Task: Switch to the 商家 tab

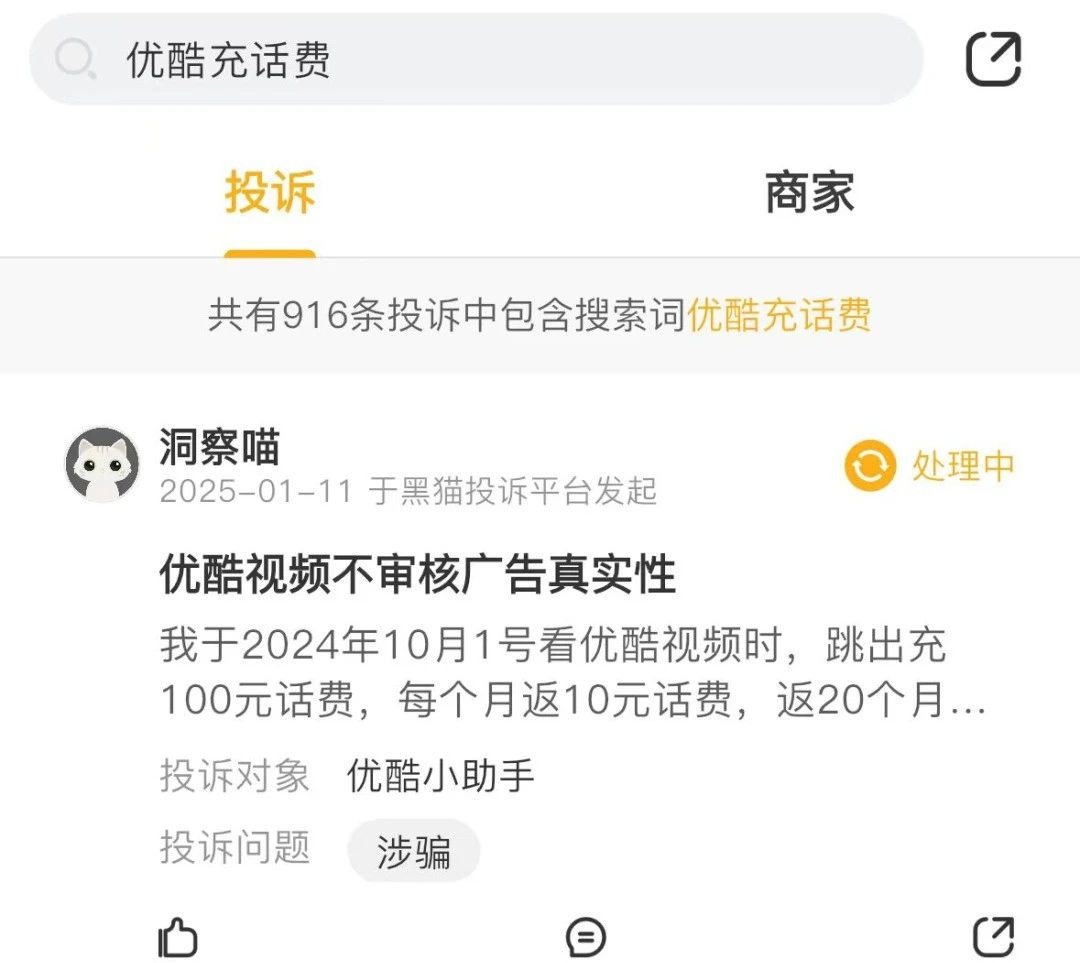Action: click(809, 192)
